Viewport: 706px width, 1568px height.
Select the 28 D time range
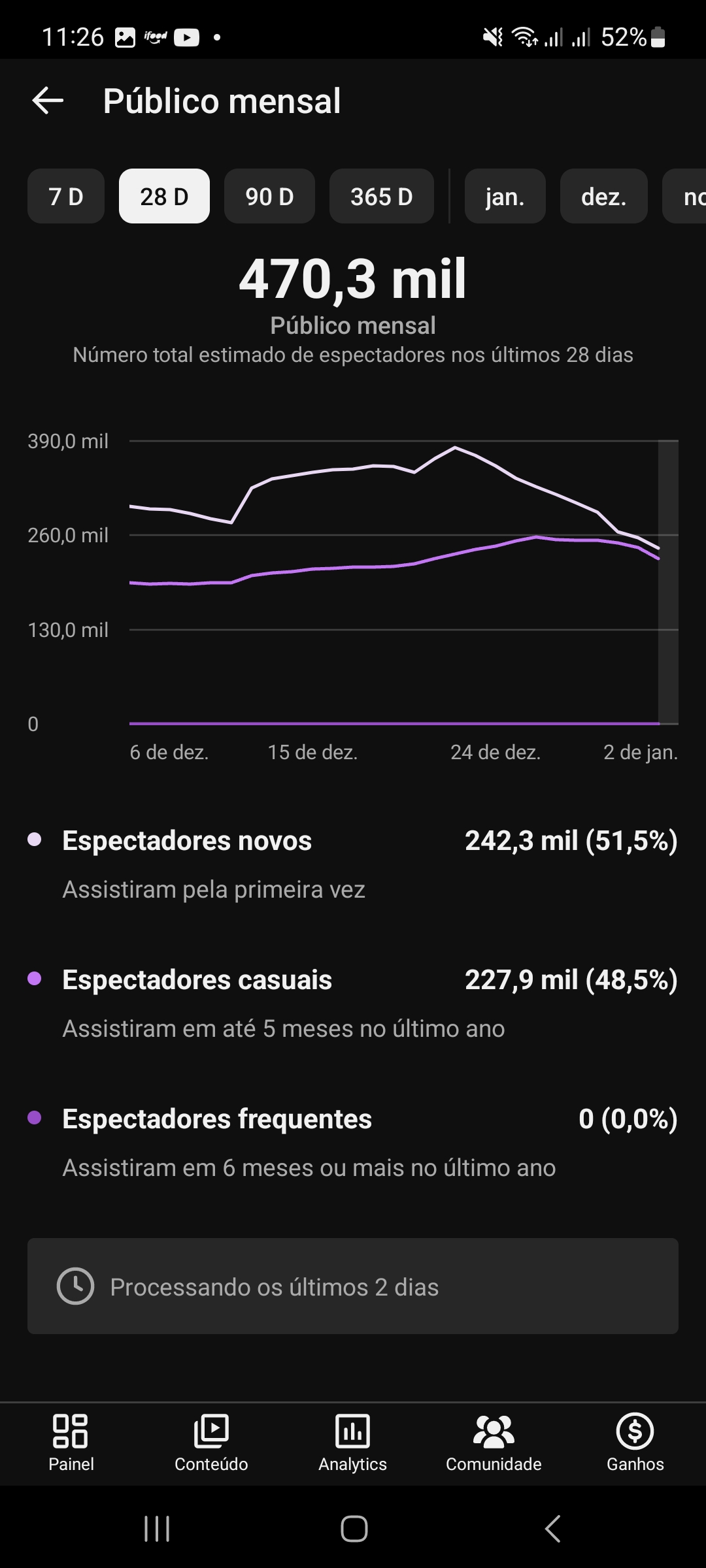click(164, 196)
